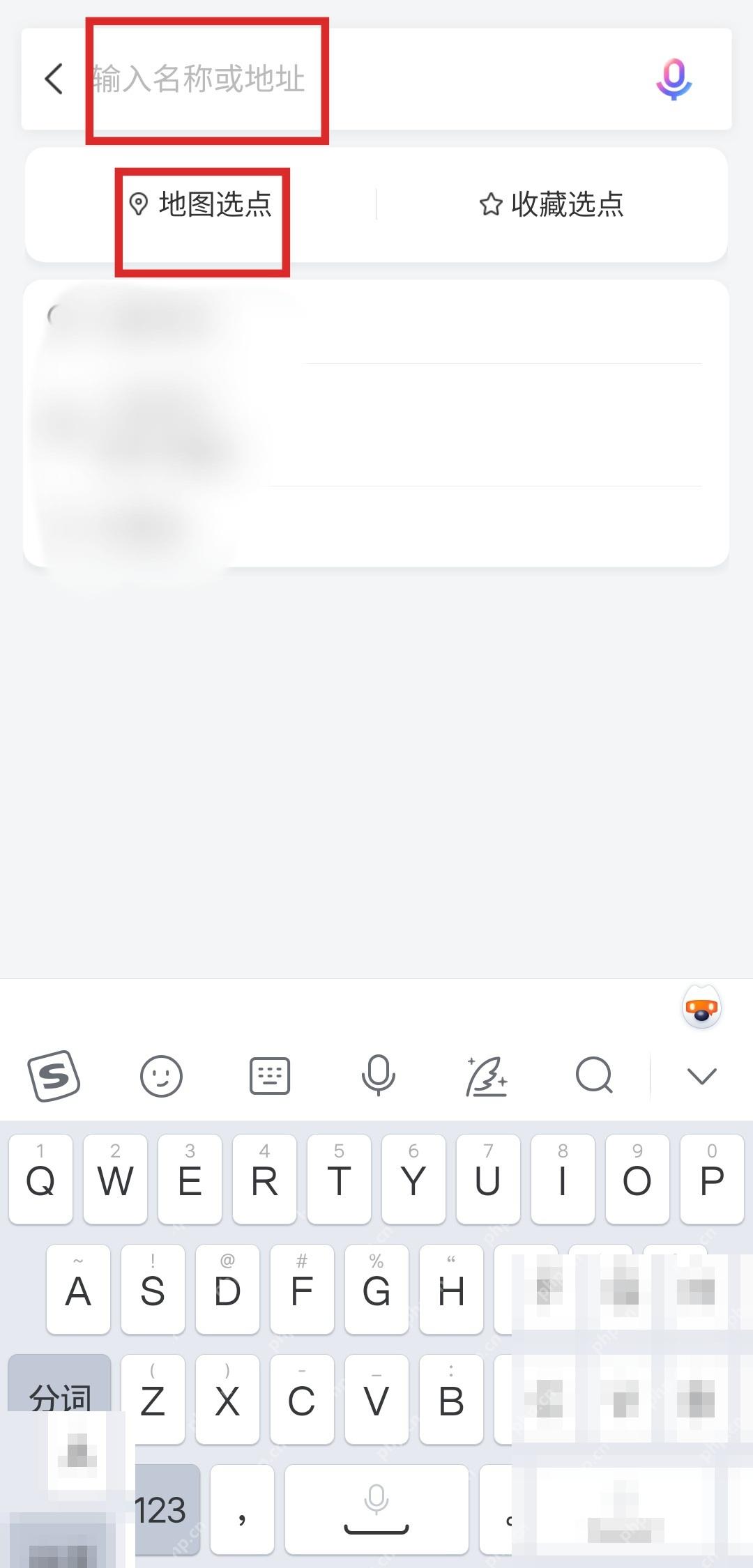Start voice search with the colorful microphone
The width and height of the screenshot is (753, 1568).
click(674, 79)
